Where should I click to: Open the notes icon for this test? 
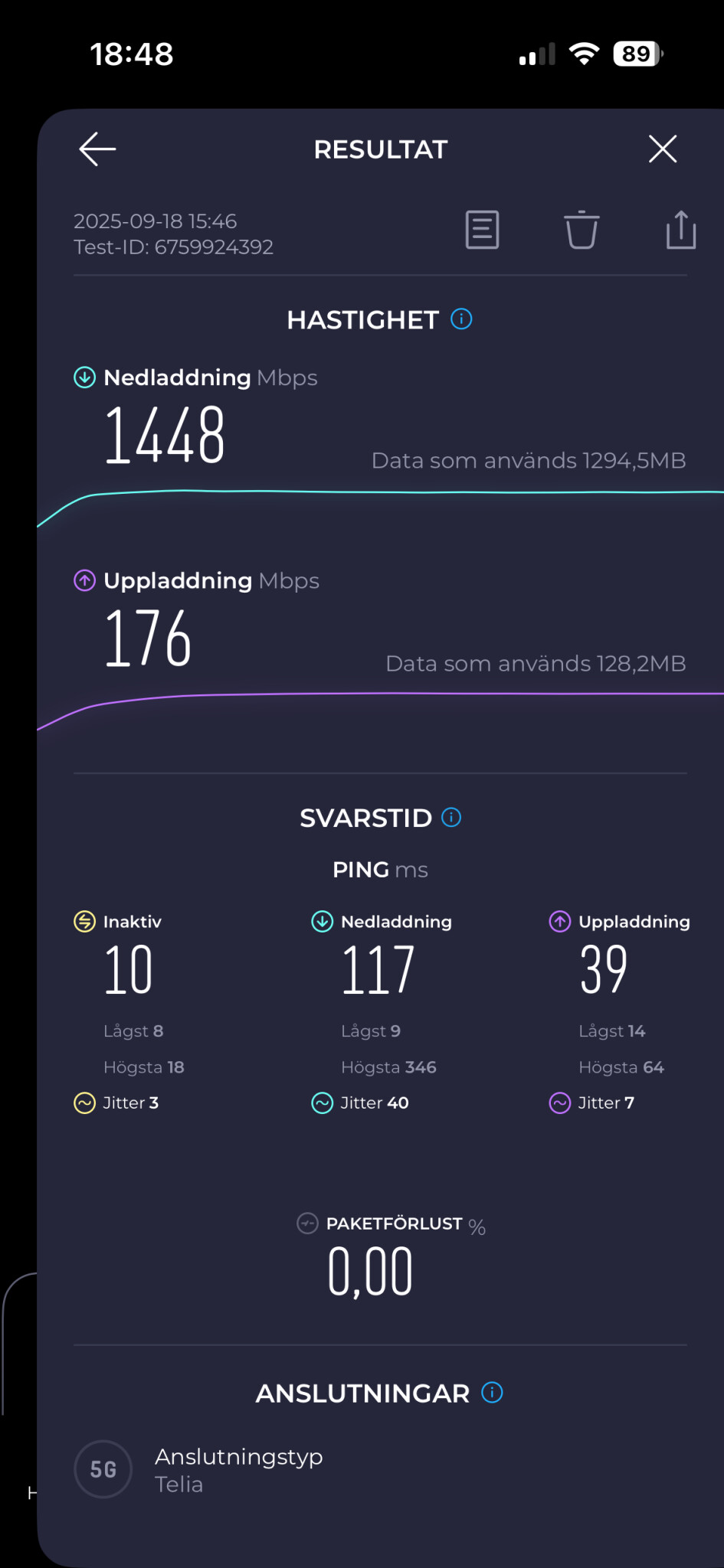tap(482, 230)
